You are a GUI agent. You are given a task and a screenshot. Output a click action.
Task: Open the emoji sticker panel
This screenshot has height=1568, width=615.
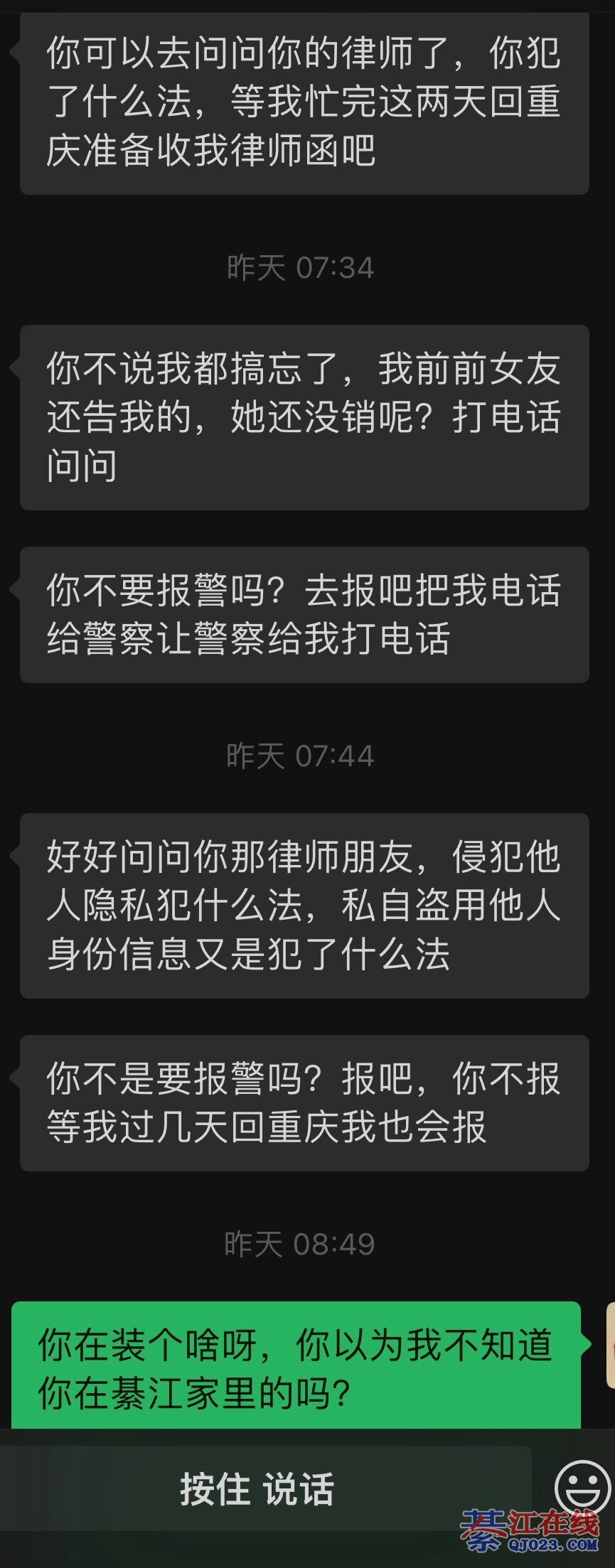pos(582,1486)
